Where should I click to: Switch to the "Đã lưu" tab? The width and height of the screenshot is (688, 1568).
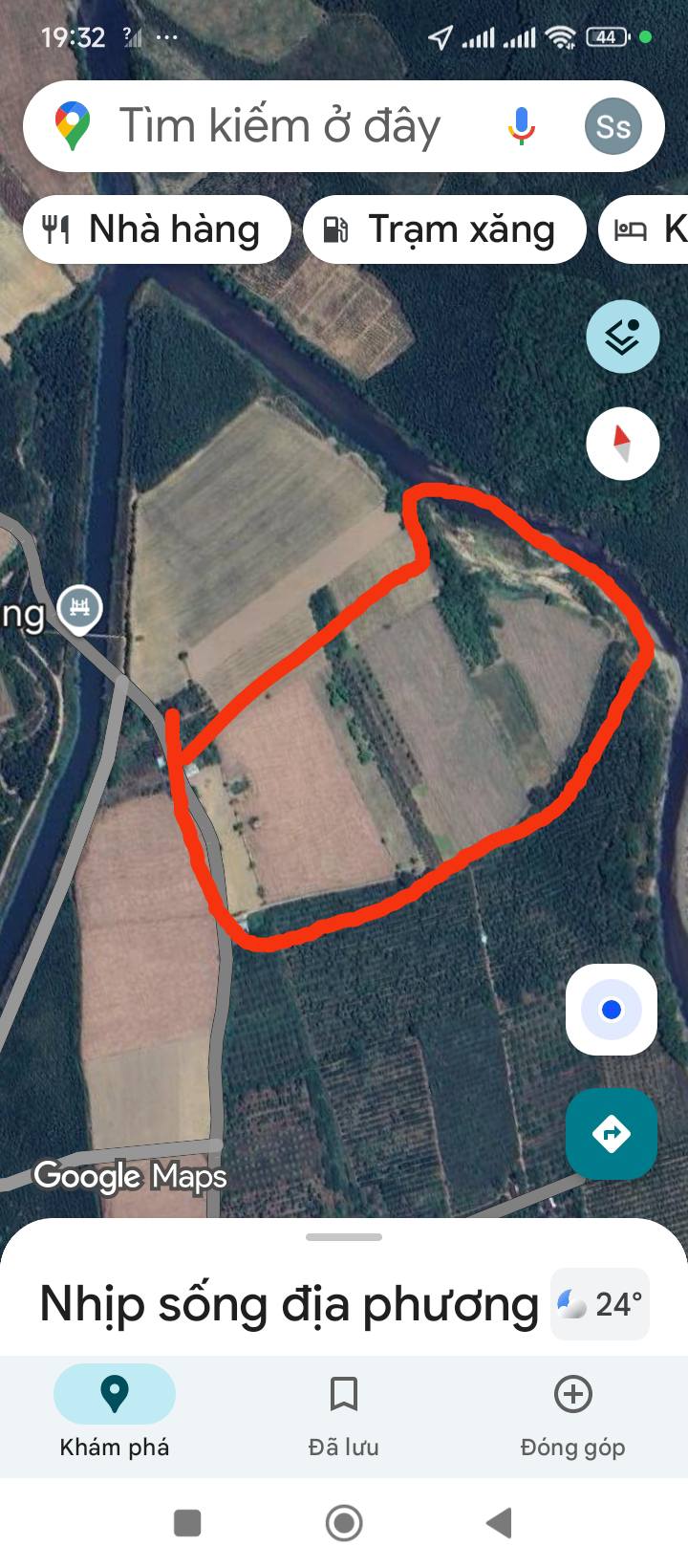343,1411
